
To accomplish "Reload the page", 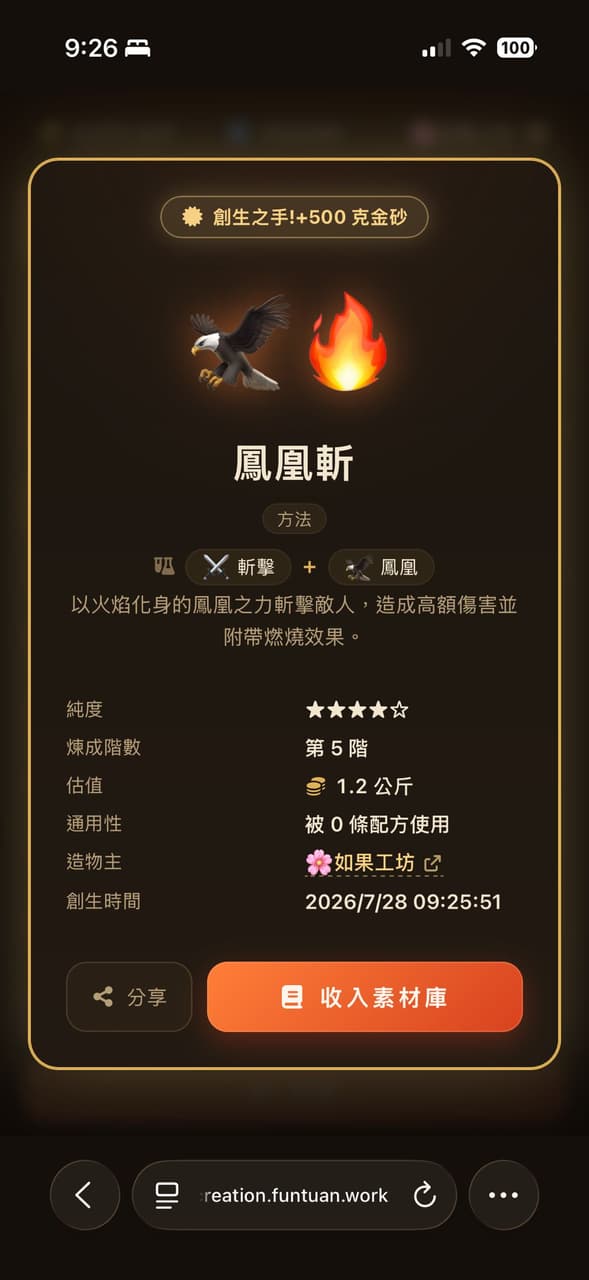I will pos(424,1195).
